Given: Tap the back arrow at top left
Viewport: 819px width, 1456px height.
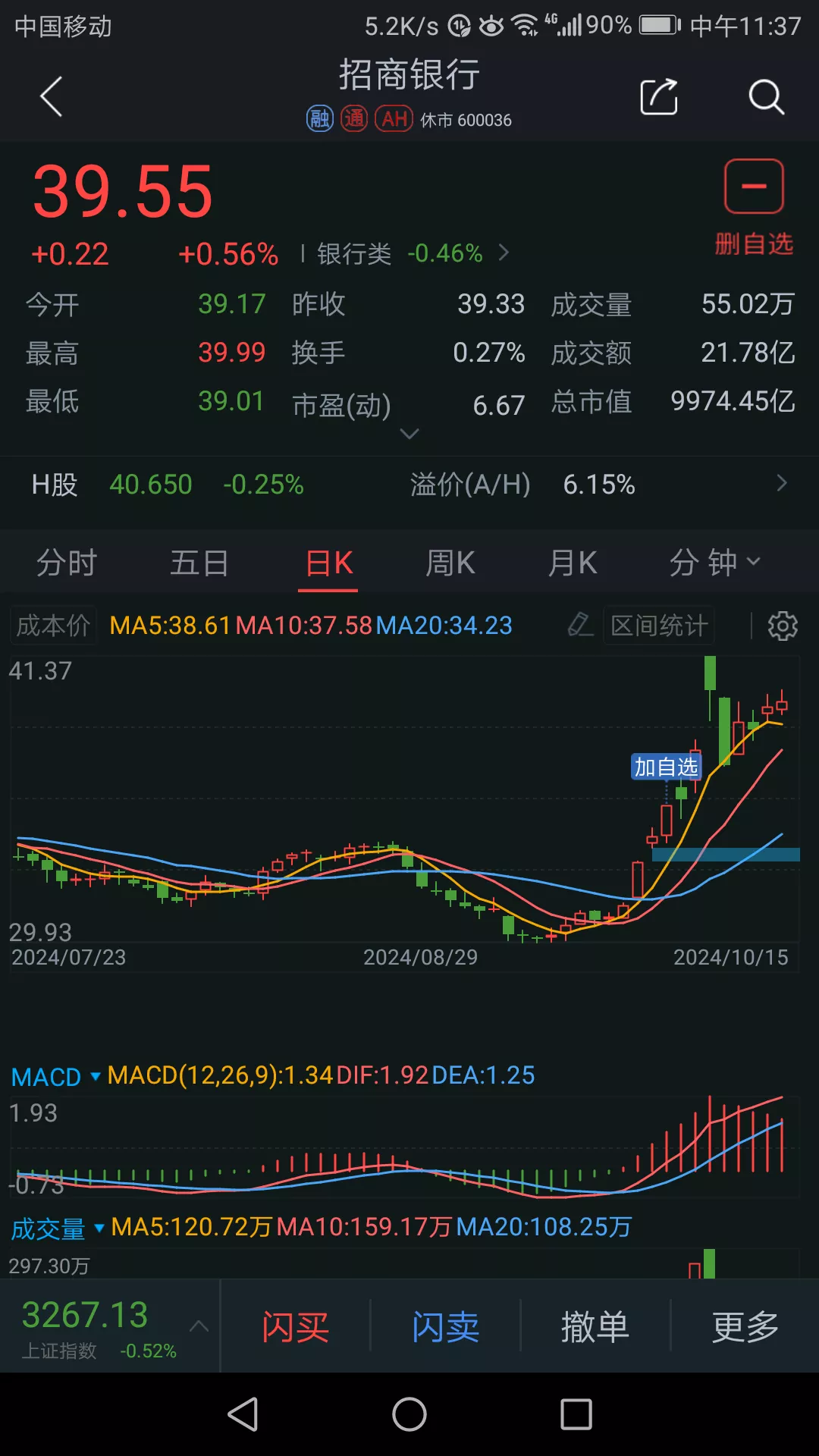Looking at the screenshot, I should (50, 97).
